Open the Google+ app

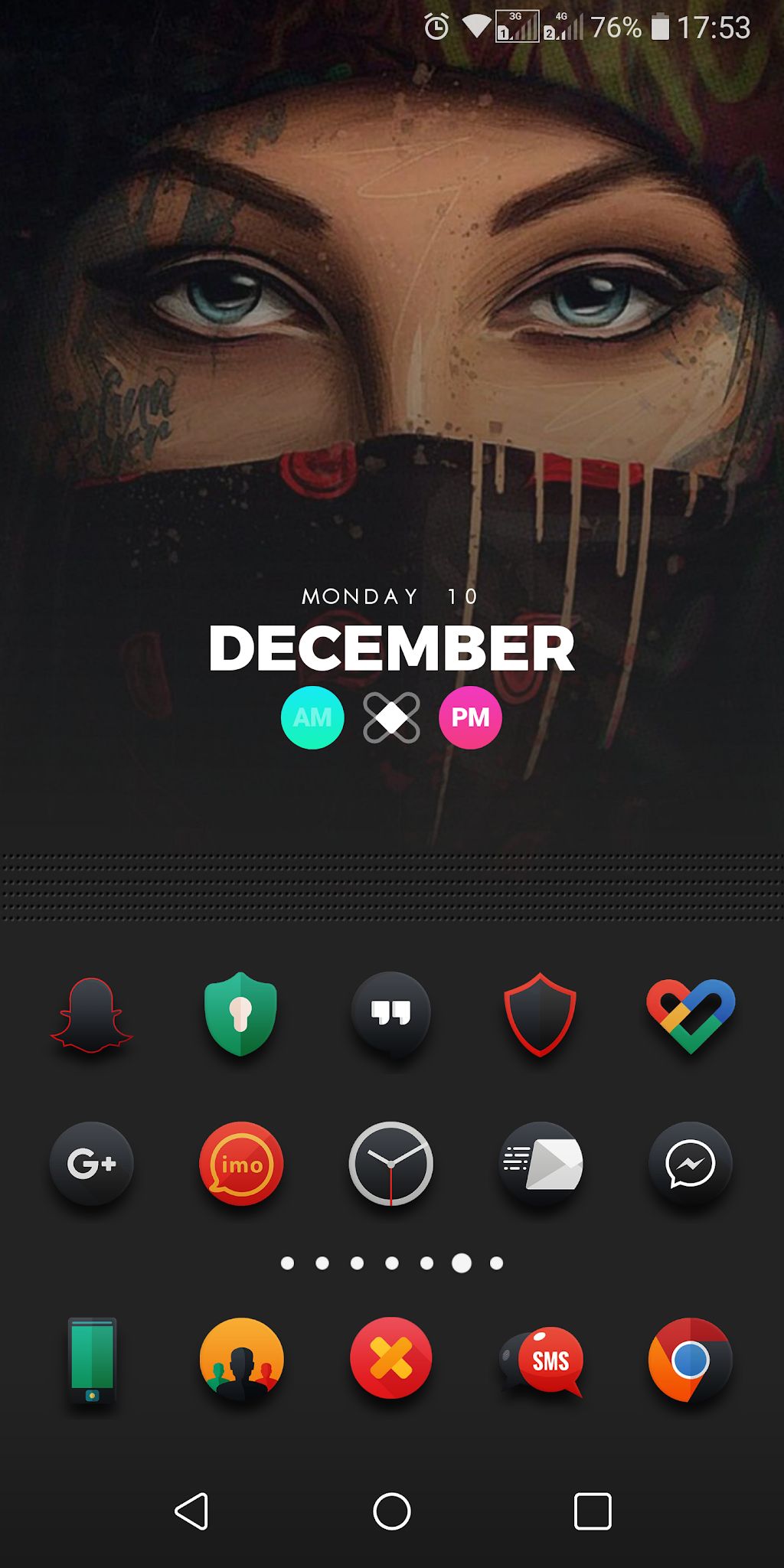(91, 1164)
